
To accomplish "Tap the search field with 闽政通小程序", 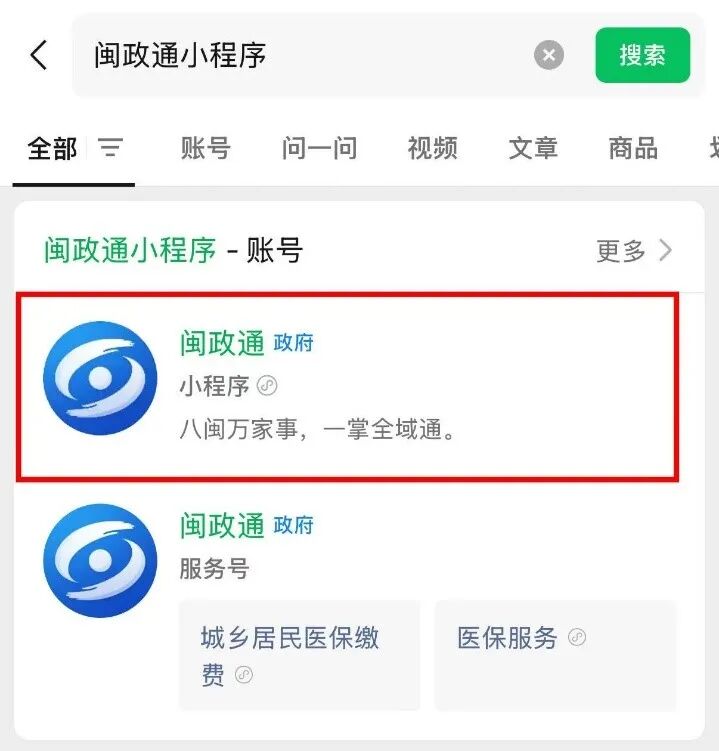I will 300,55.
